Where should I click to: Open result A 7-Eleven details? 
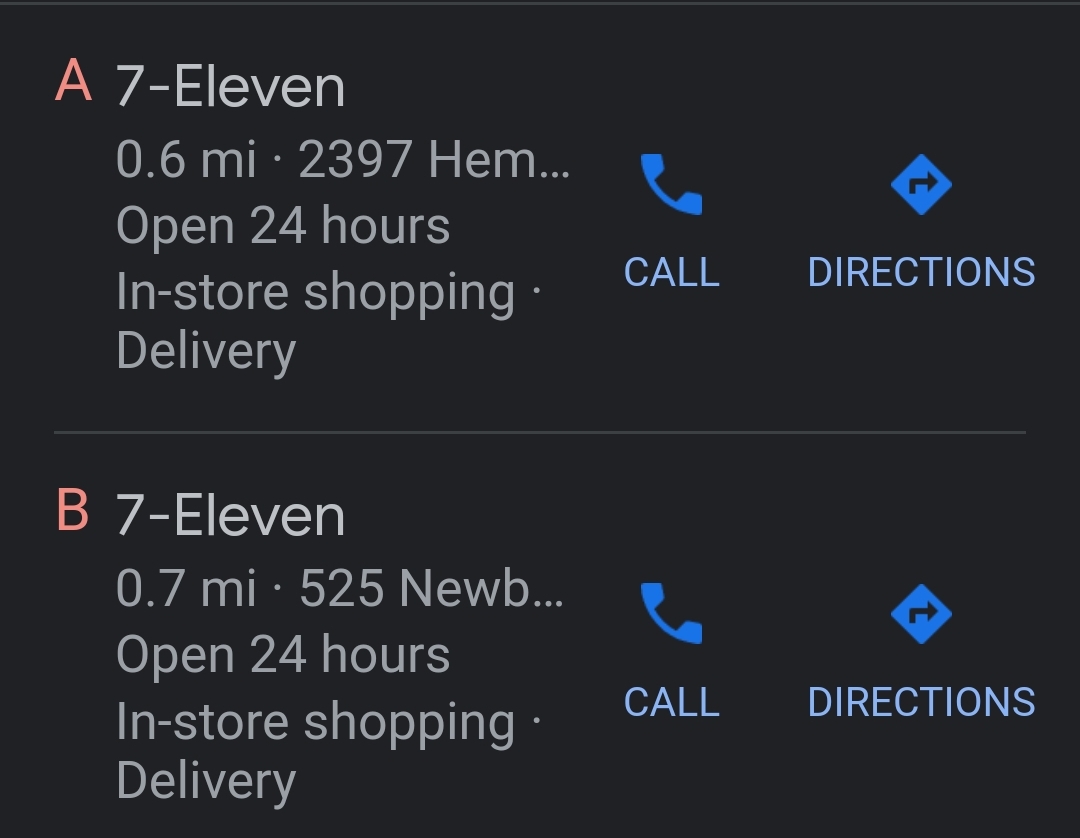click(230, 87)
